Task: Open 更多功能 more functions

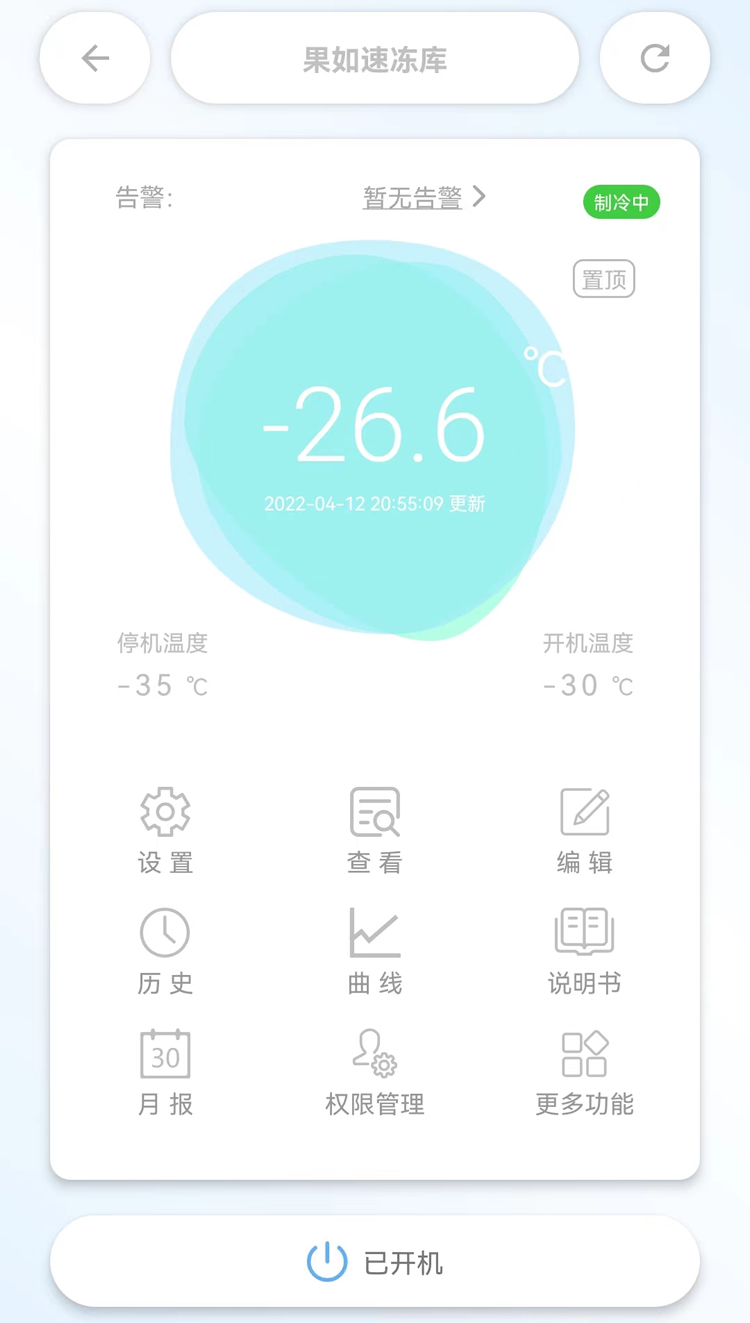Action: click(x=585, y=1072)
